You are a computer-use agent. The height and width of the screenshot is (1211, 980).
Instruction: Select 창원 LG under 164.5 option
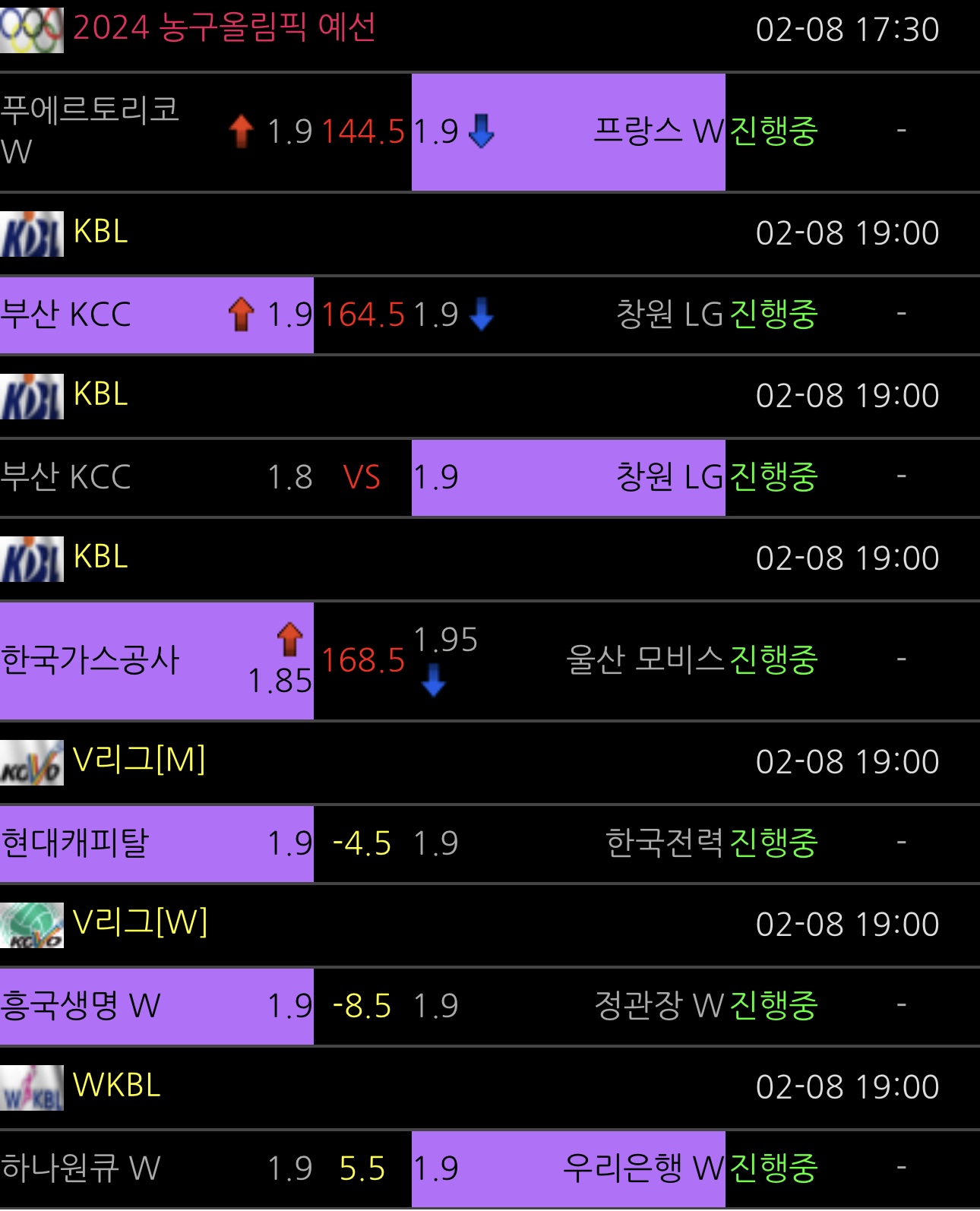(x=568, y=315)
